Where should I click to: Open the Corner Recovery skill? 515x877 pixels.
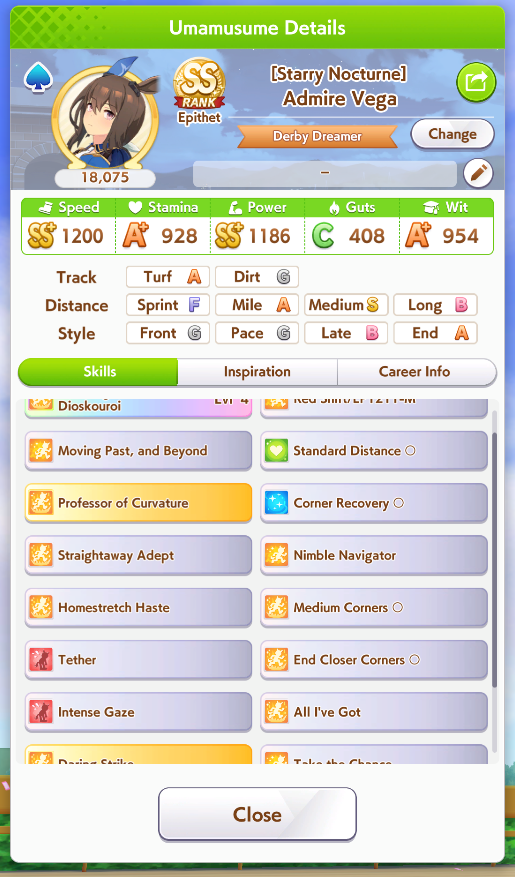click(x=374, y=503)
